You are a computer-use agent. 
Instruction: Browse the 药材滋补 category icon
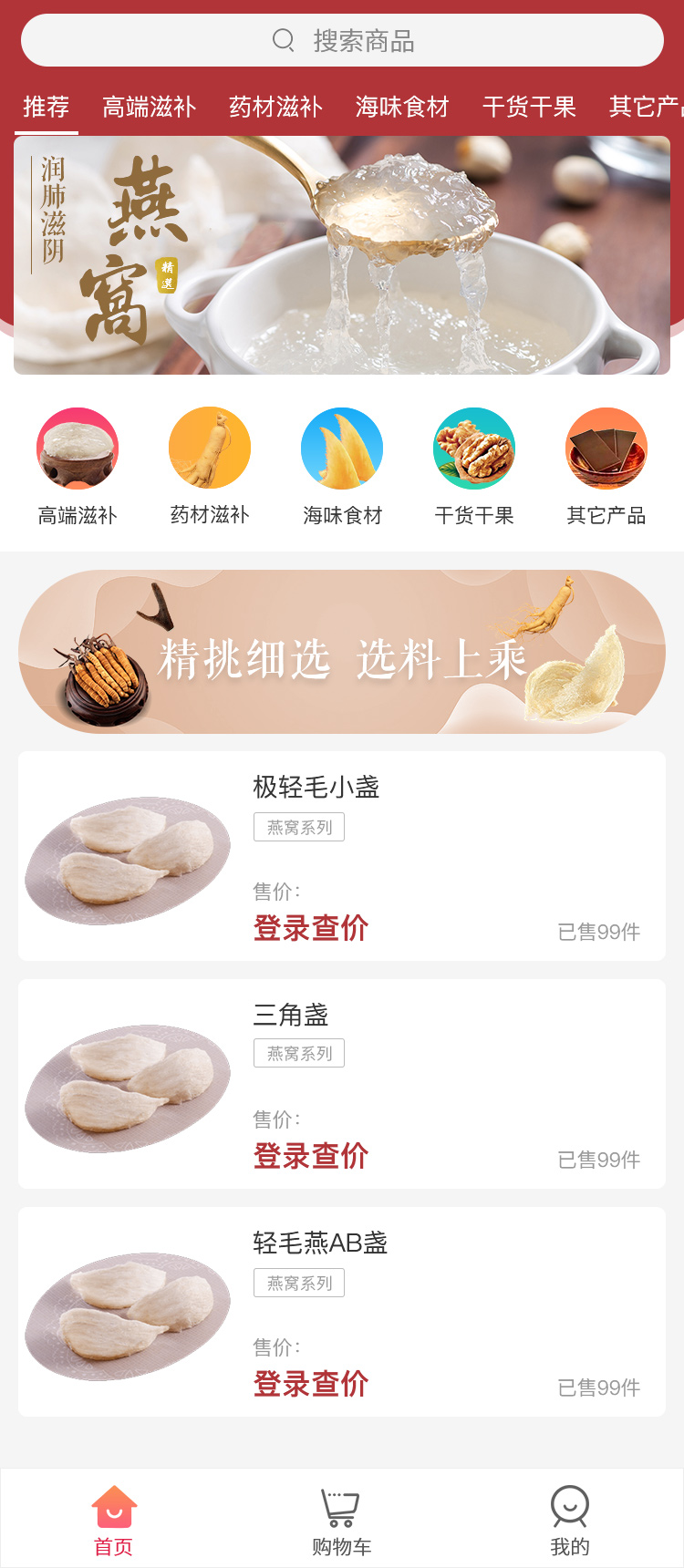pos(210,449)
